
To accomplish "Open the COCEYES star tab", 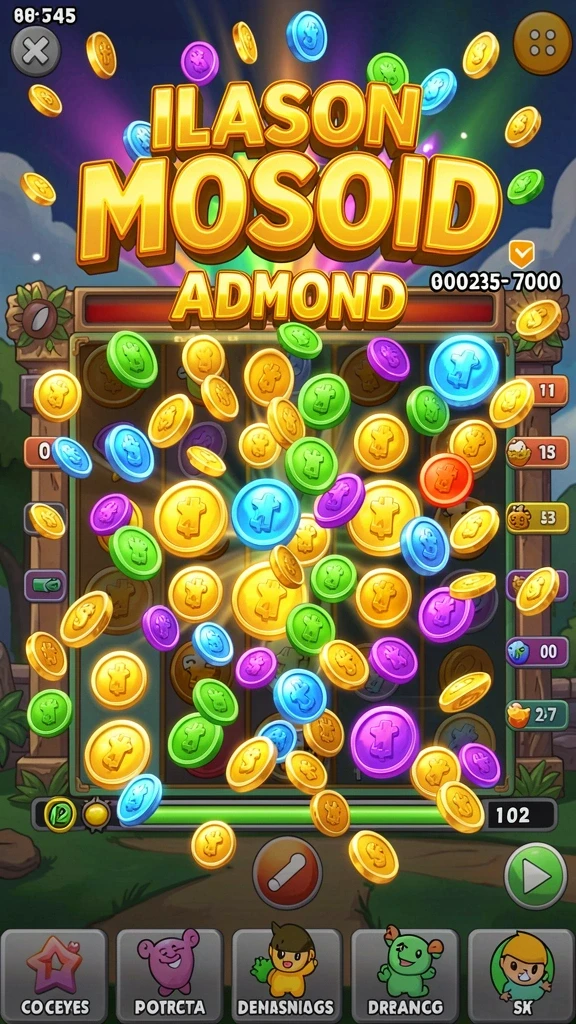I will click(54, 976).
